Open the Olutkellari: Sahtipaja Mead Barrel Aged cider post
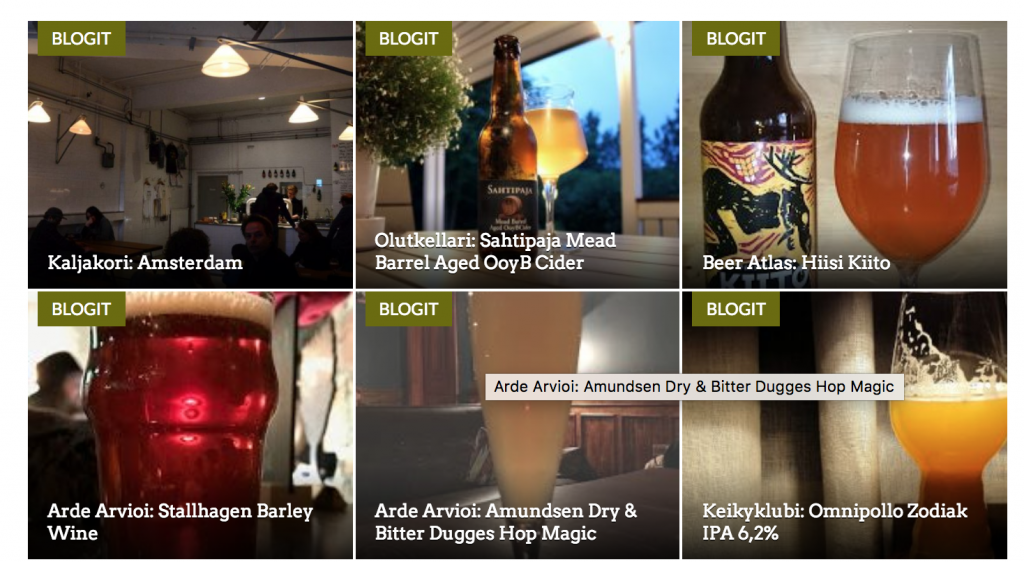 [x=495, y=252]
